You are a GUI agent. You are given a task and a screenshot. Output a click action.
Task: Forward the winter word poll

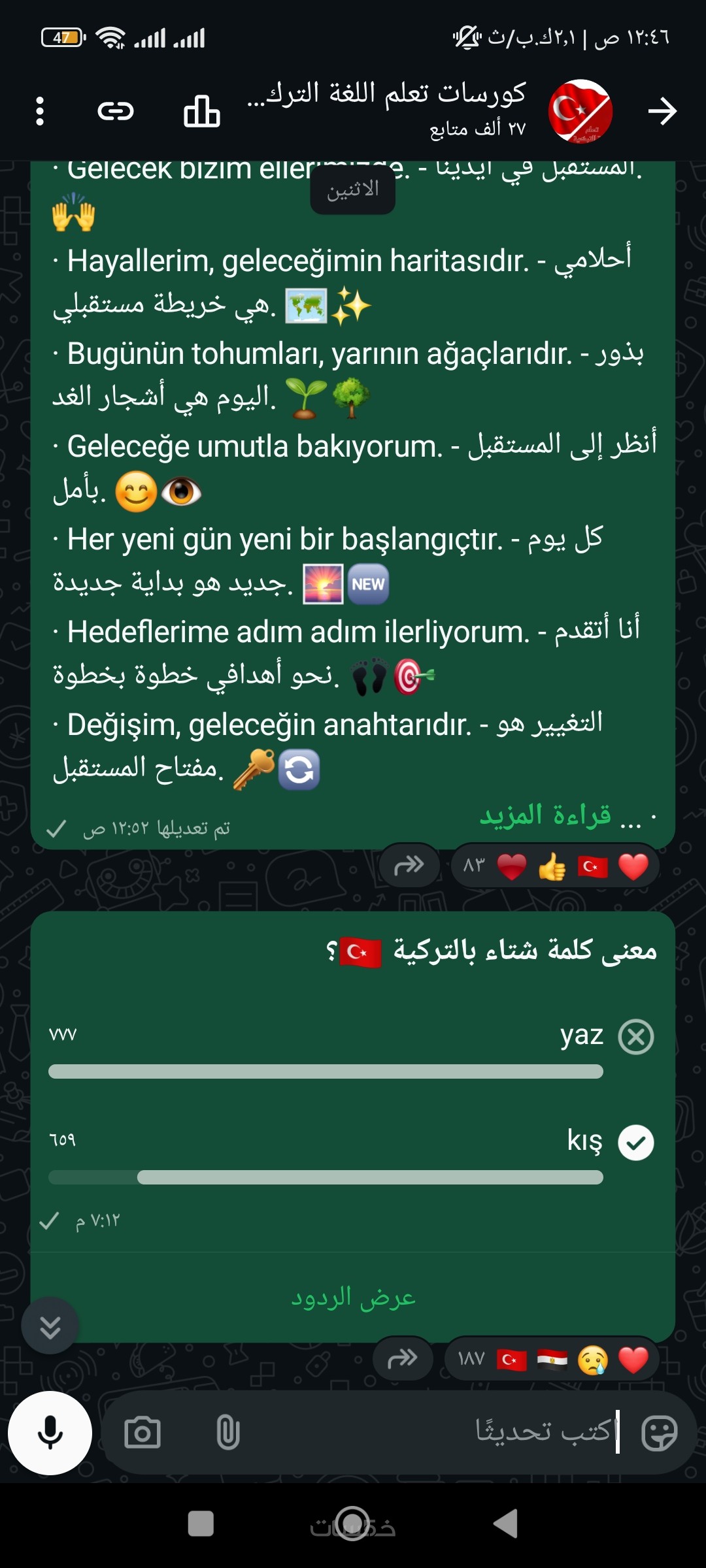403,1359
